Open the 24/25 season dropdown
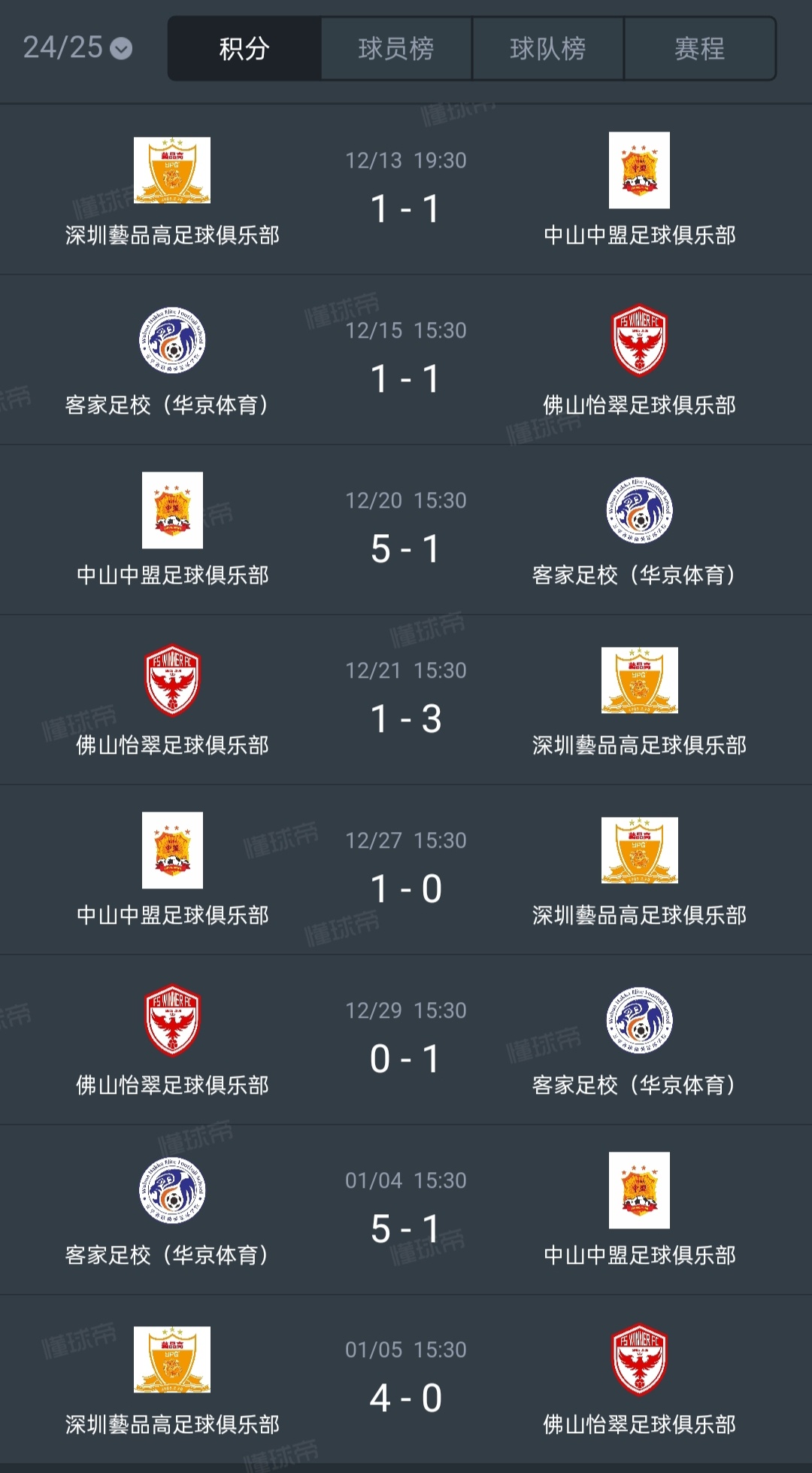Viewport: 812px width, 1473px height. tap(77, 48)
